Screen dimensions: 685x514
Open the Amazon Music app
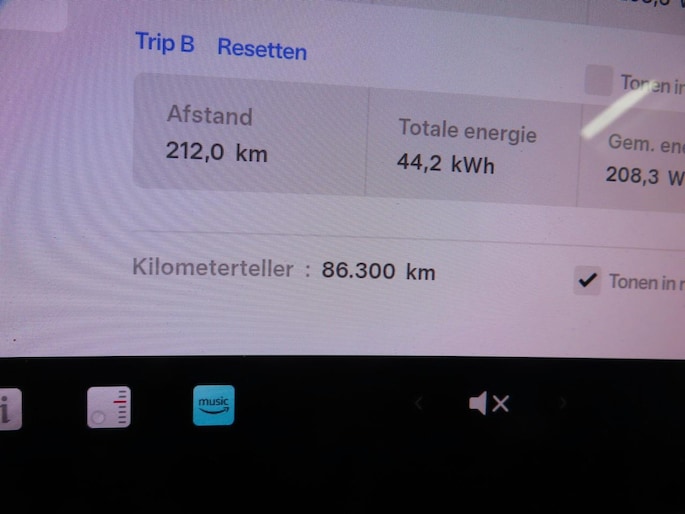pos(213,405)
